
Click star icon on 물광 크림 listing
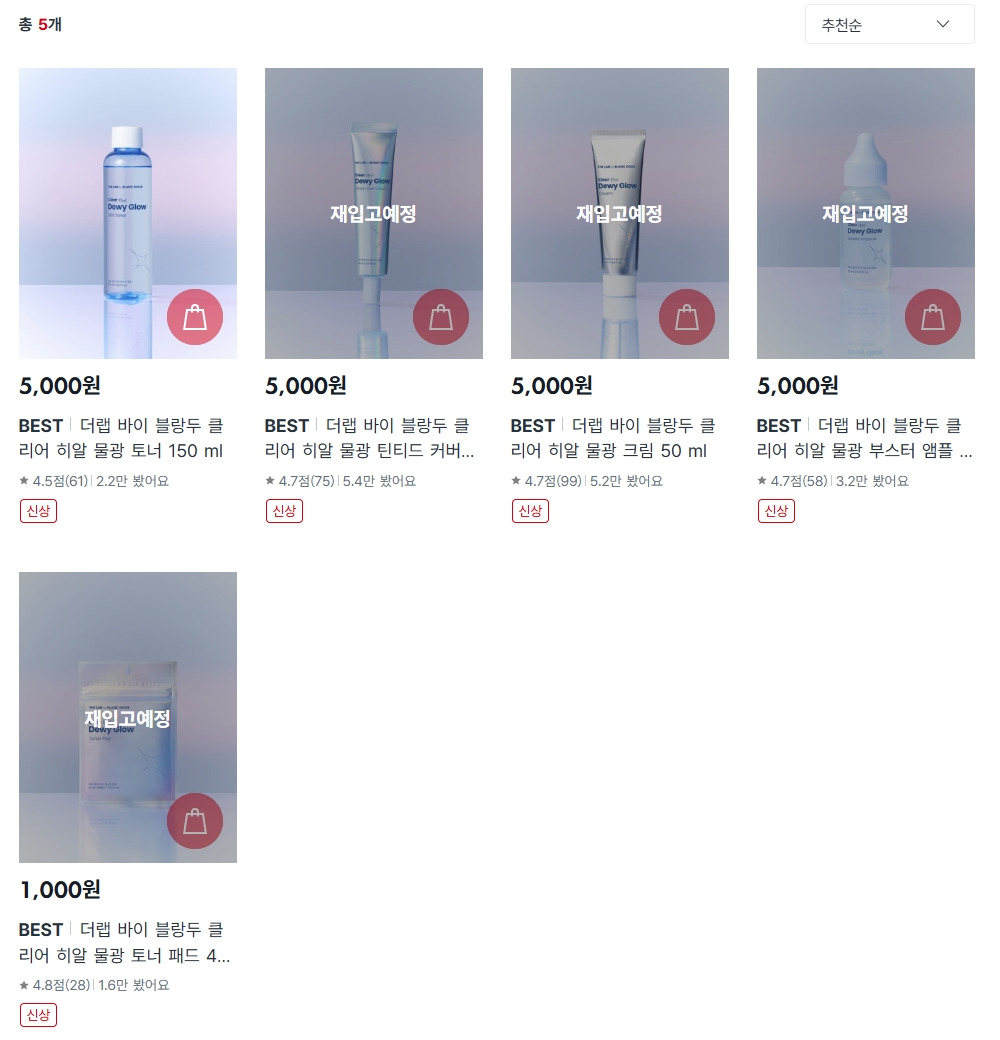tap(517, 481)
